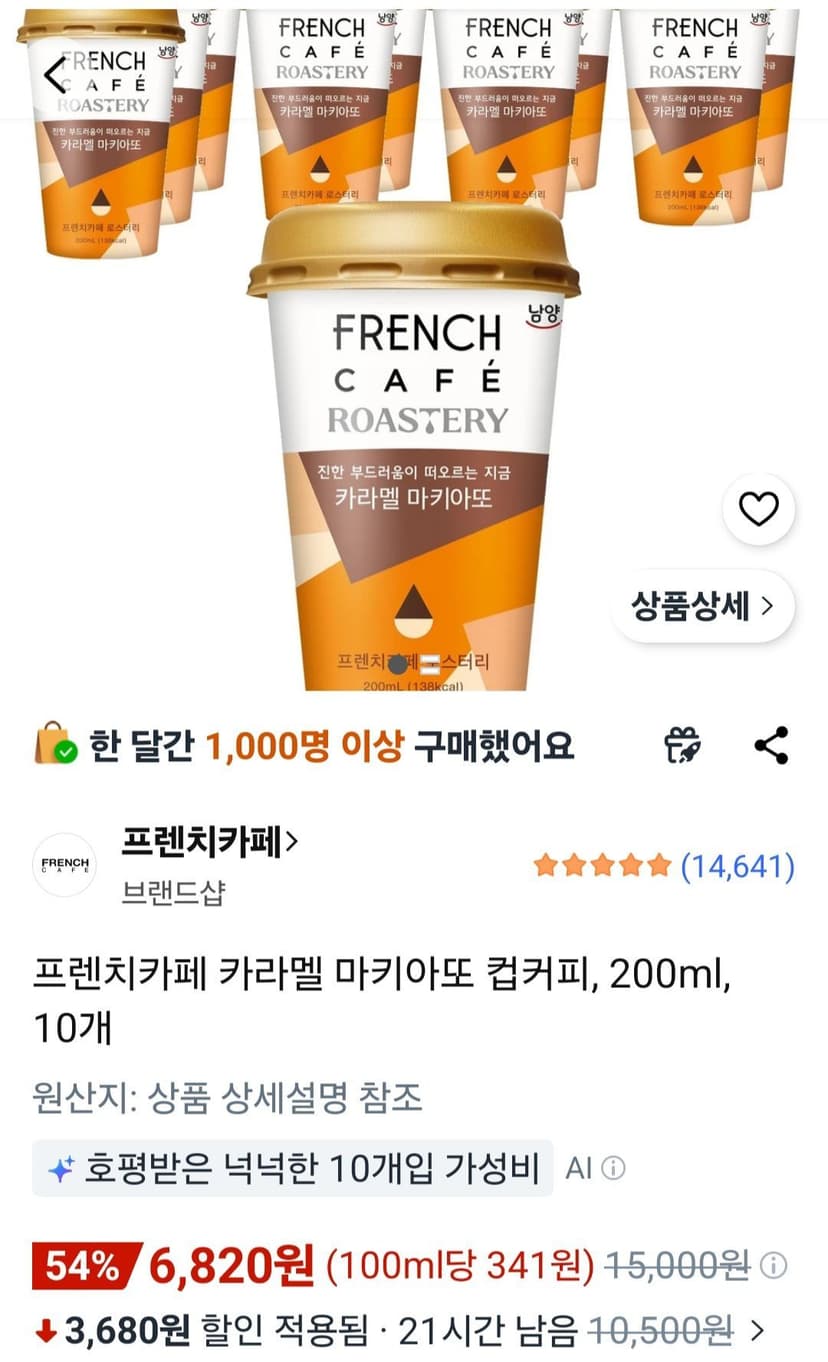The image size is (828, 1362).
Task: Expand the 3,680원 discount details chevron
Action: click(x=757, y=1331)
